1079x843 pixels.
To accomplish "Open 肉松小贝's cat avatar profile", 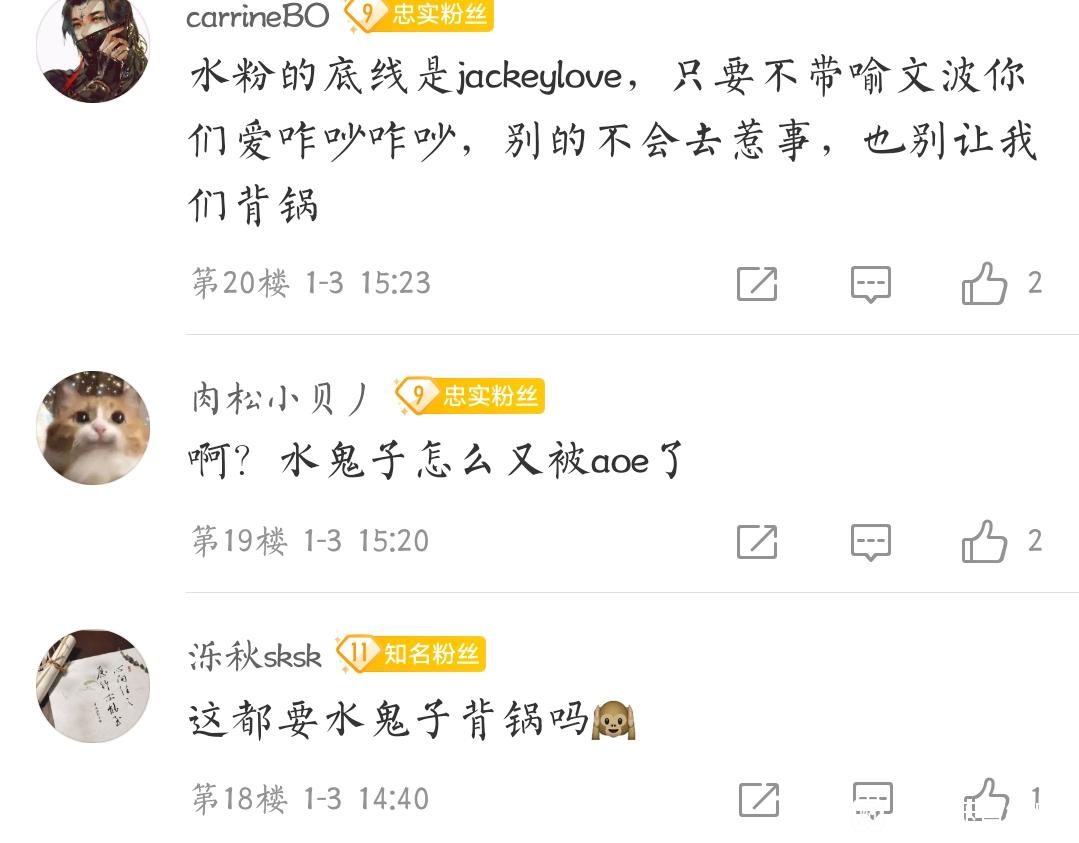I will (x=93, y=428).
